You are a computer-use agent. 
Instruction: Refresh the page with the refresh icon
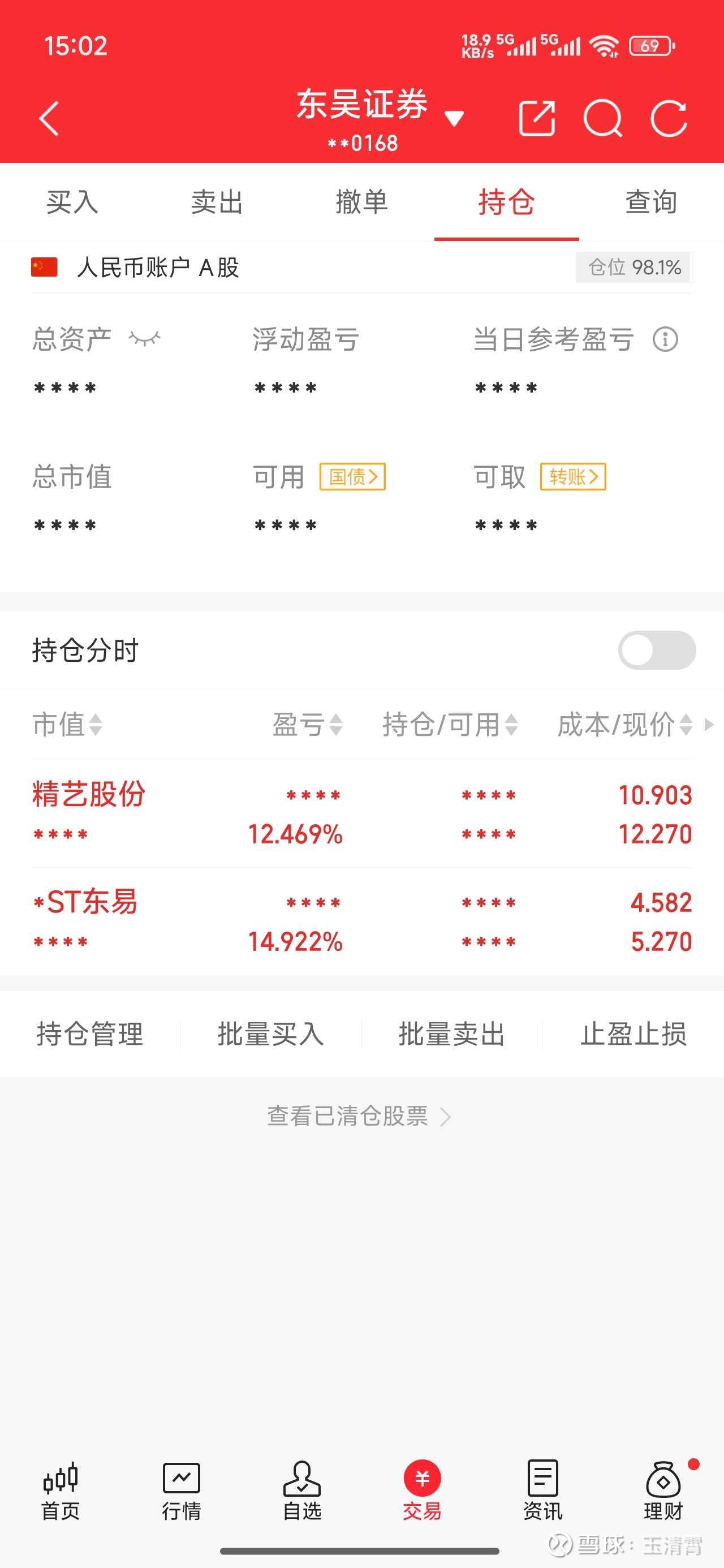671,119
